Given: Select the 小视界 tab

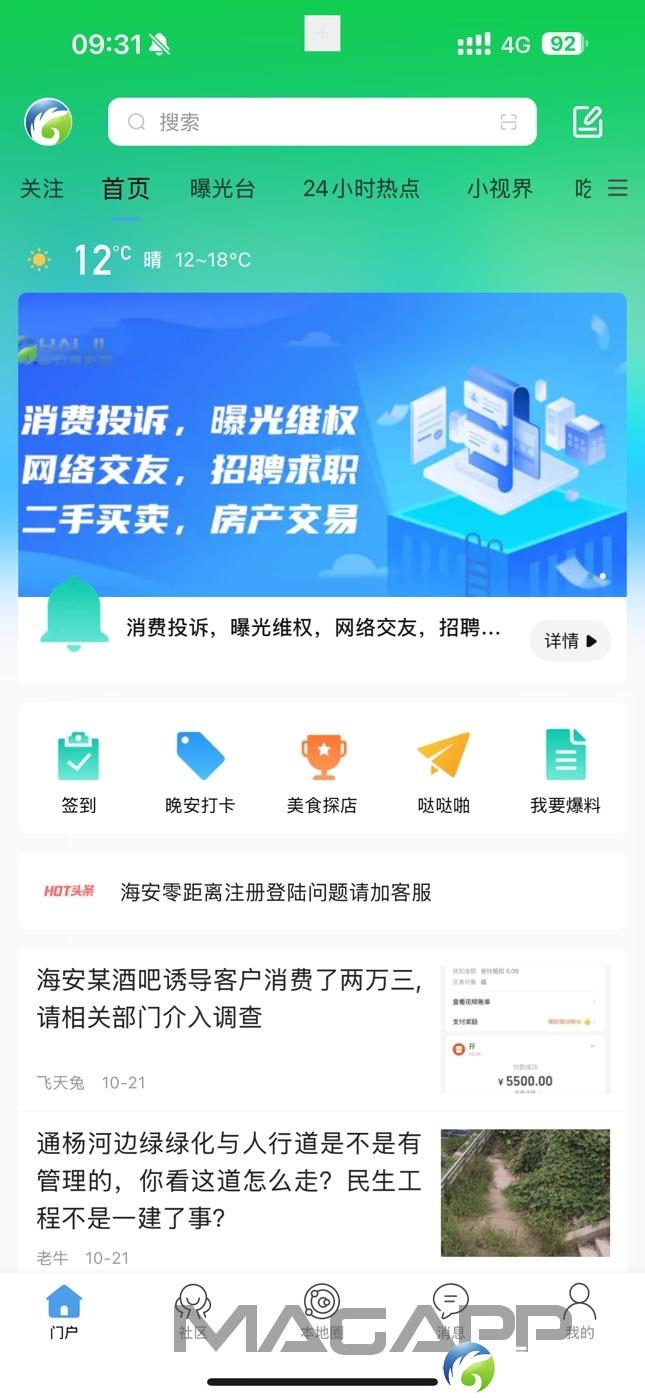Looking at the screenshot, I should 499,188.
